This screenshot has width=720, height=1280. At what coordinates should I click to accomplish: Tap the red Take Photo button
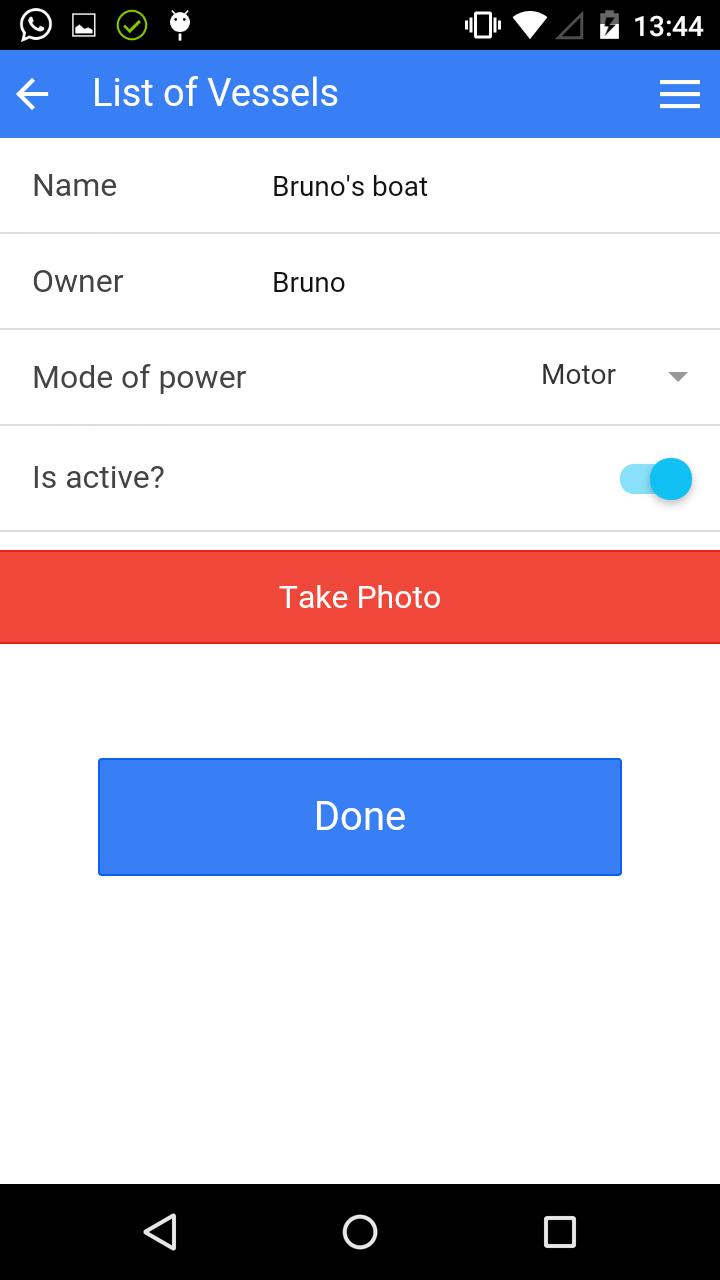tap(360, 597)
